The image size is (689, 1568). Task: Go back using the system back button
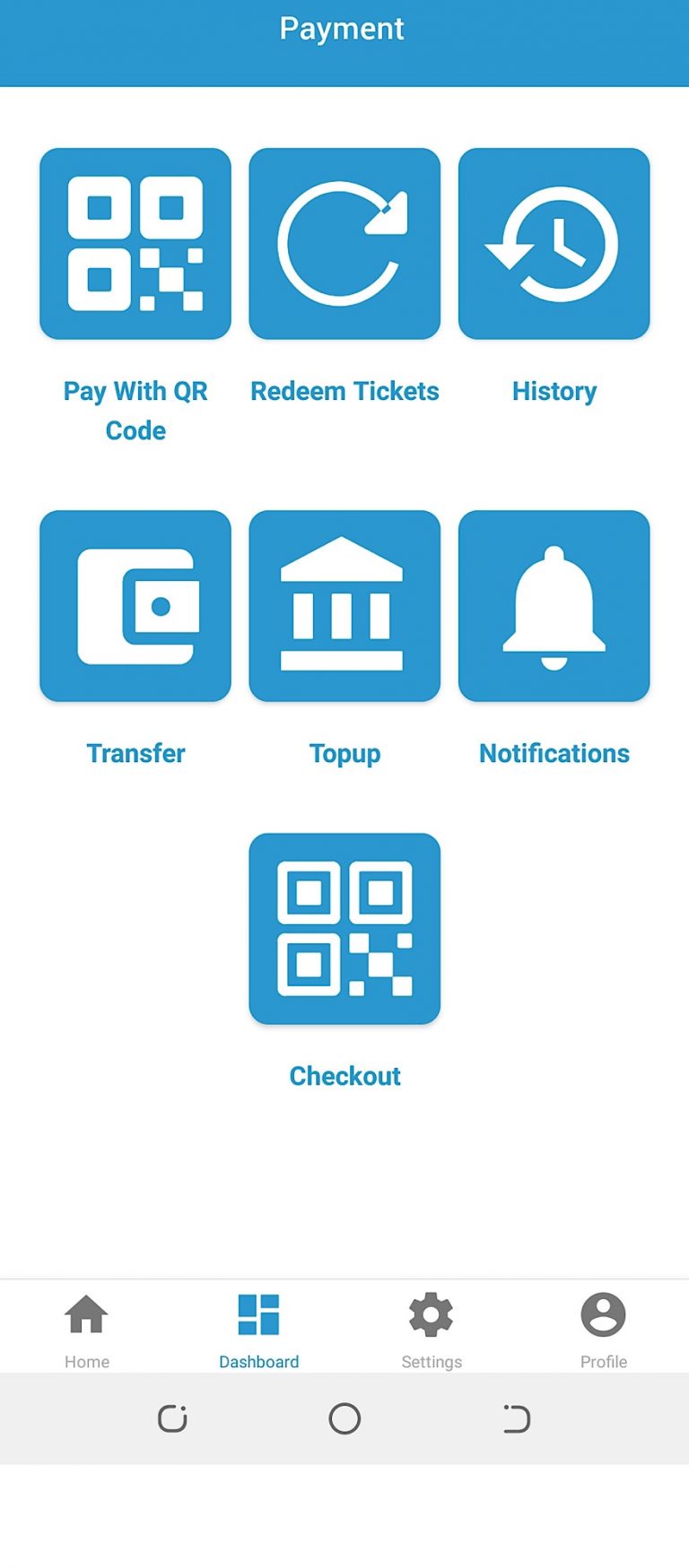pyautogui.click(x=517, y=1418)
